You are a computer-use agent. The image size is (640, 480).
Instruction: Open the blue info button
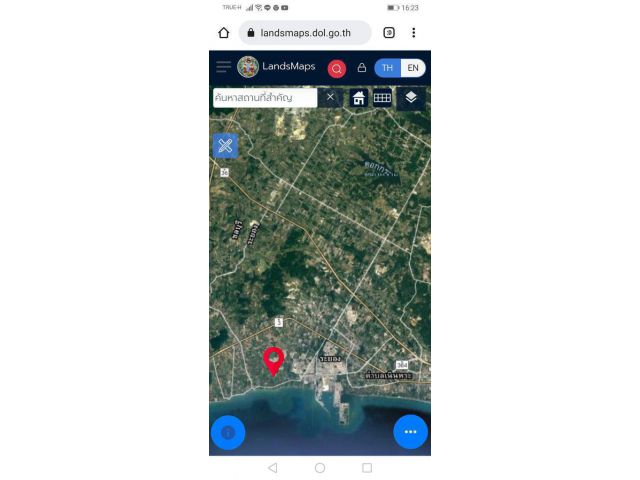tap(228, 432)
